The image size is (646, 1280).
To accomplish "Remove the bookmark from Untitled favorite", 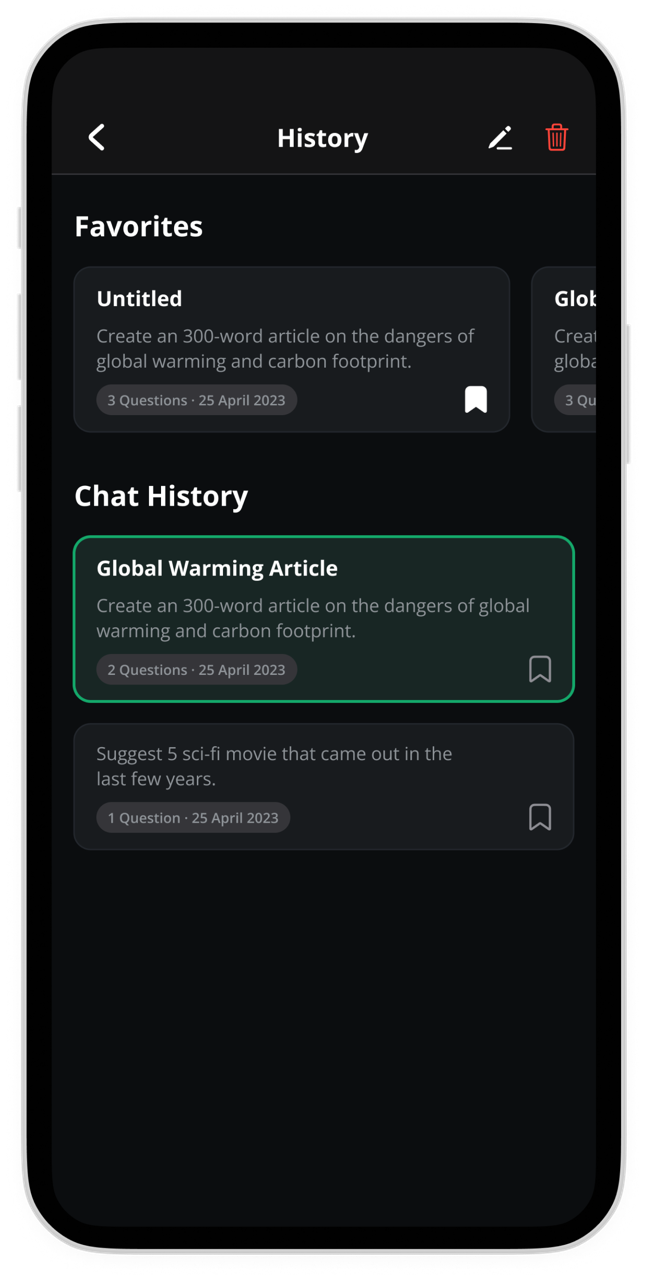I will pos(476,400).
